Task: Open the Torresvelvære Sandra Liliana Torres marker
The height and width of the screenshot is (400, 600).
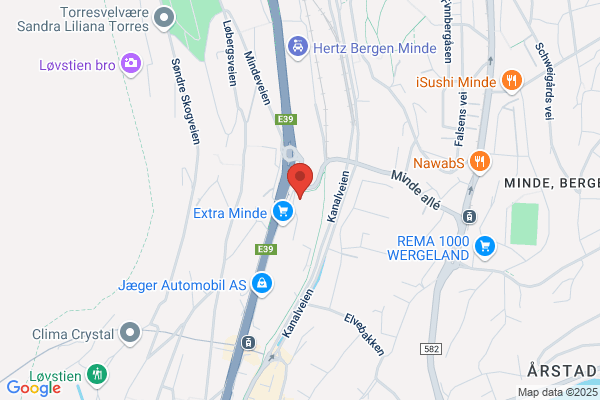Action: 164,18
